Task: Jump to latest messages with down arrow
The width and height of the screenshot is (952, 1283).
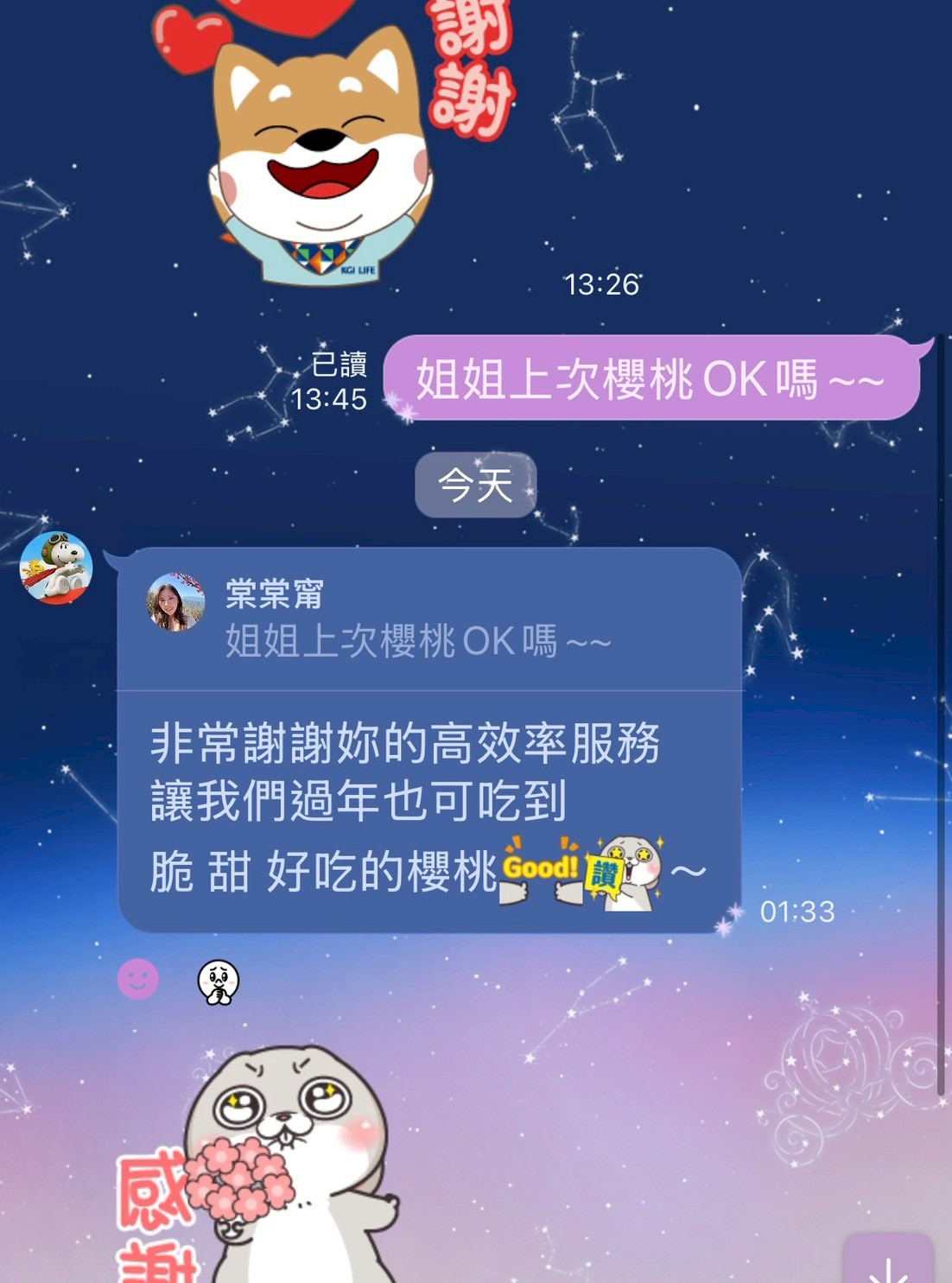Action: (887, 1263)
